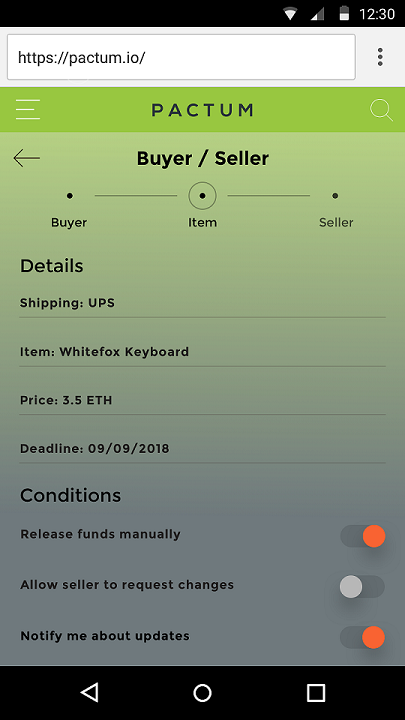
Task: Select the Item step
Action: [202, 206]
